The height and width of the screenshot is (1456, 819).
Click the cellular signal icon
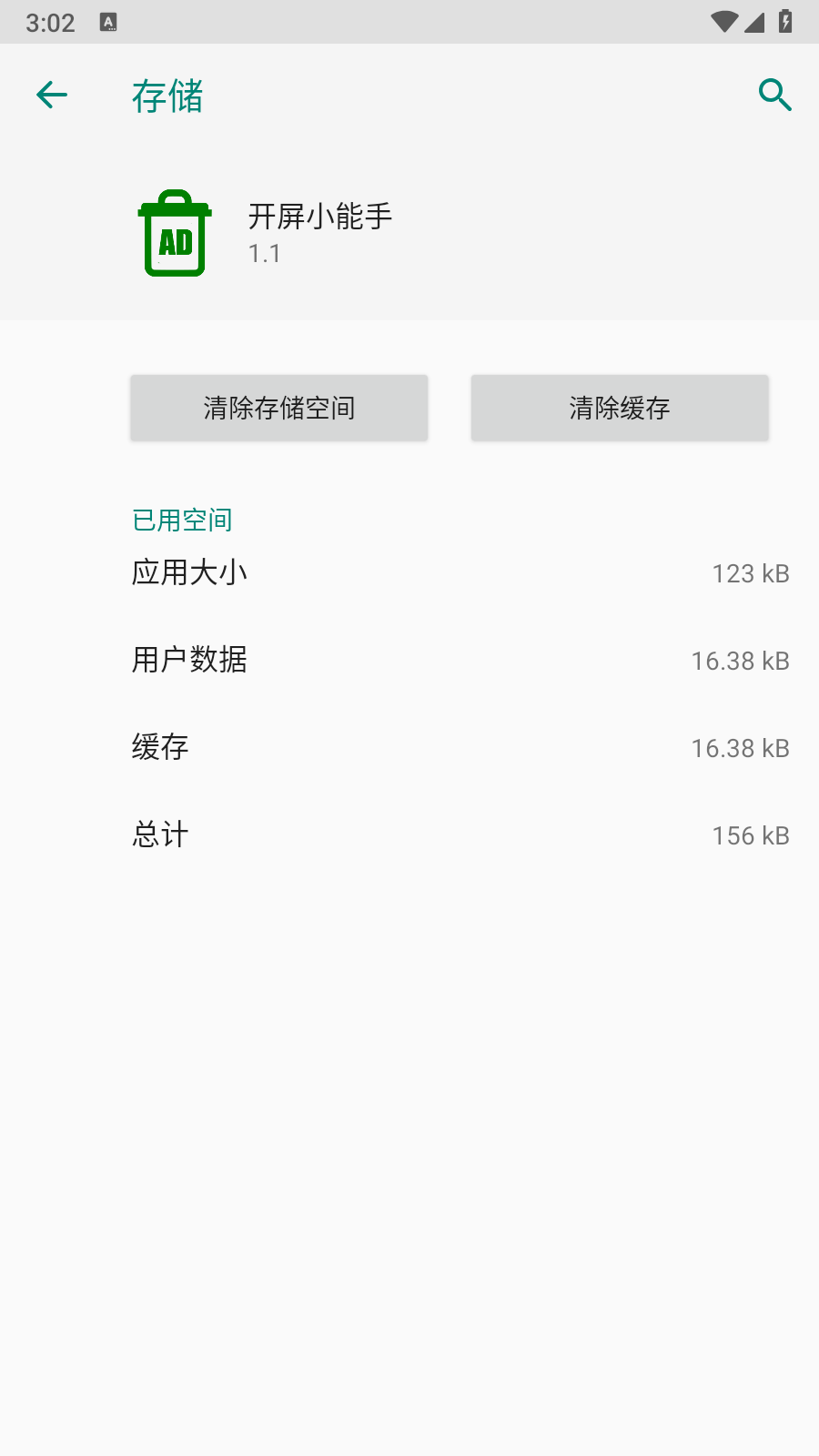point(755,22)
